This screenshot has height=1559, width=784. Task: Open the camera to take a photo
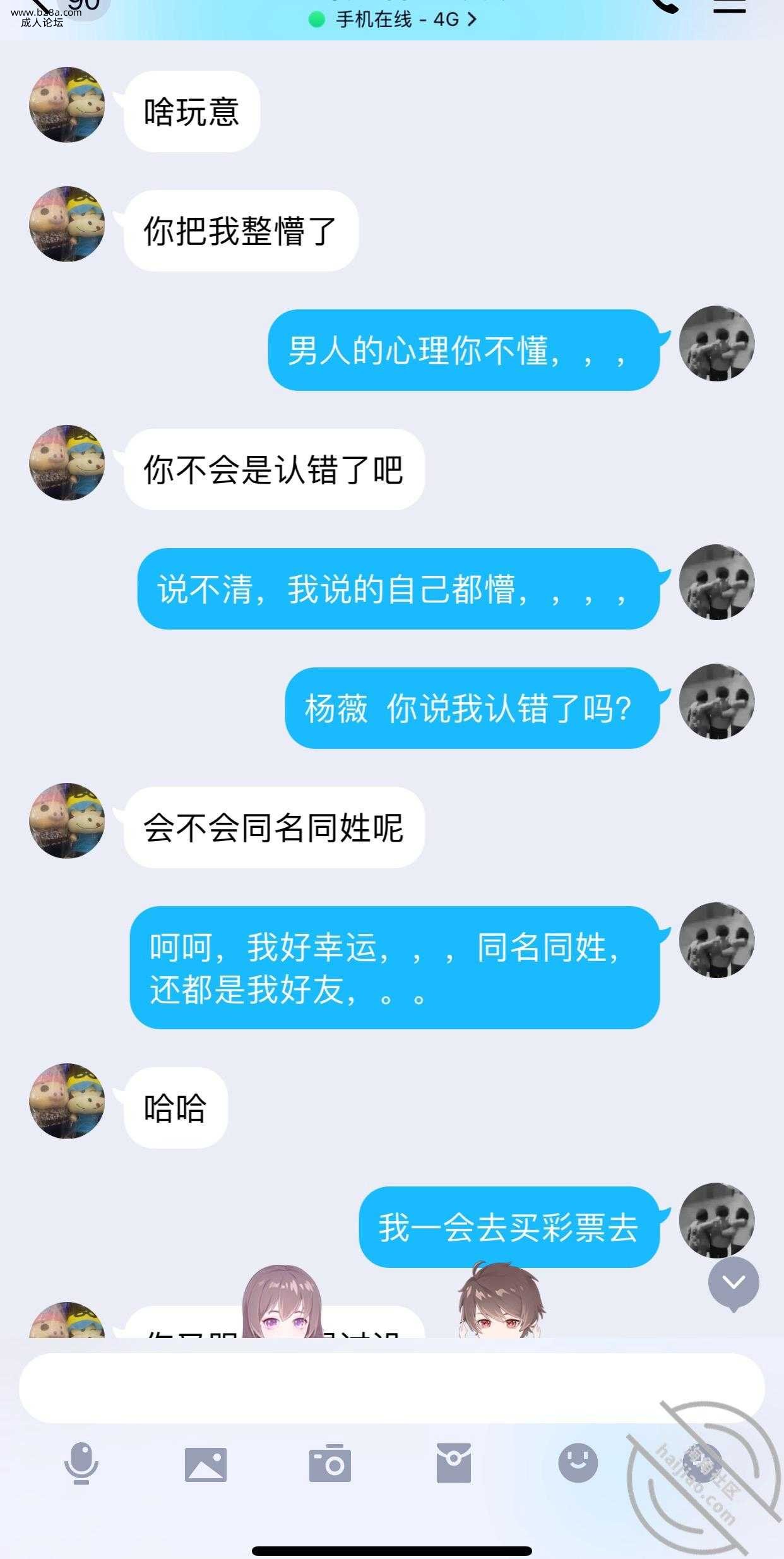[330, 1463]
